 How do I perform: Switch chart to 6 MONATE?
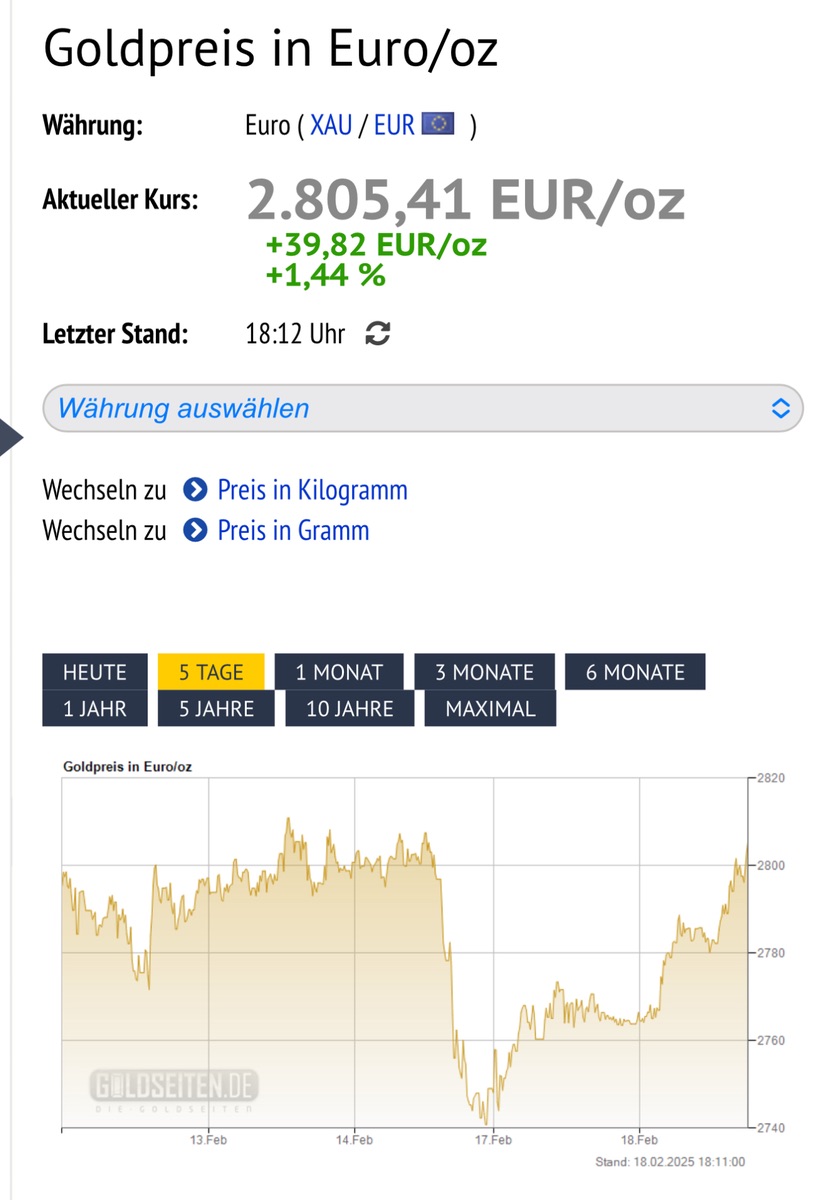click(x=635, y=672)
